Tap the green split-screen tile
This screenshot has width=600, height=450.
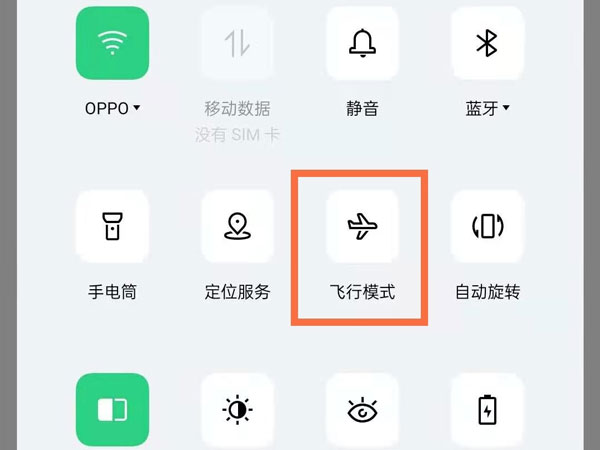[x=112, y=410]
